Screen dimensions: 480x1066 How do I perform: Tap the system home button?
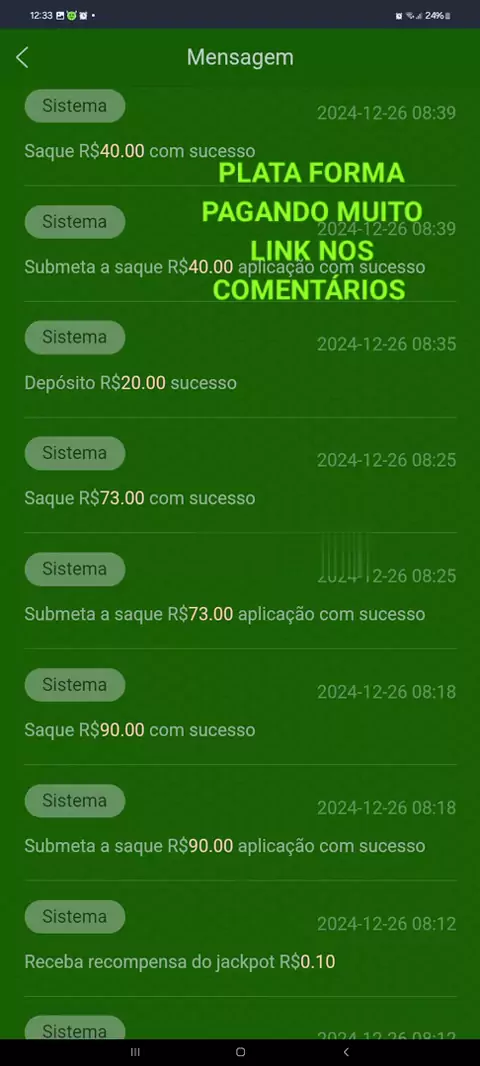tap(240, 1052)
